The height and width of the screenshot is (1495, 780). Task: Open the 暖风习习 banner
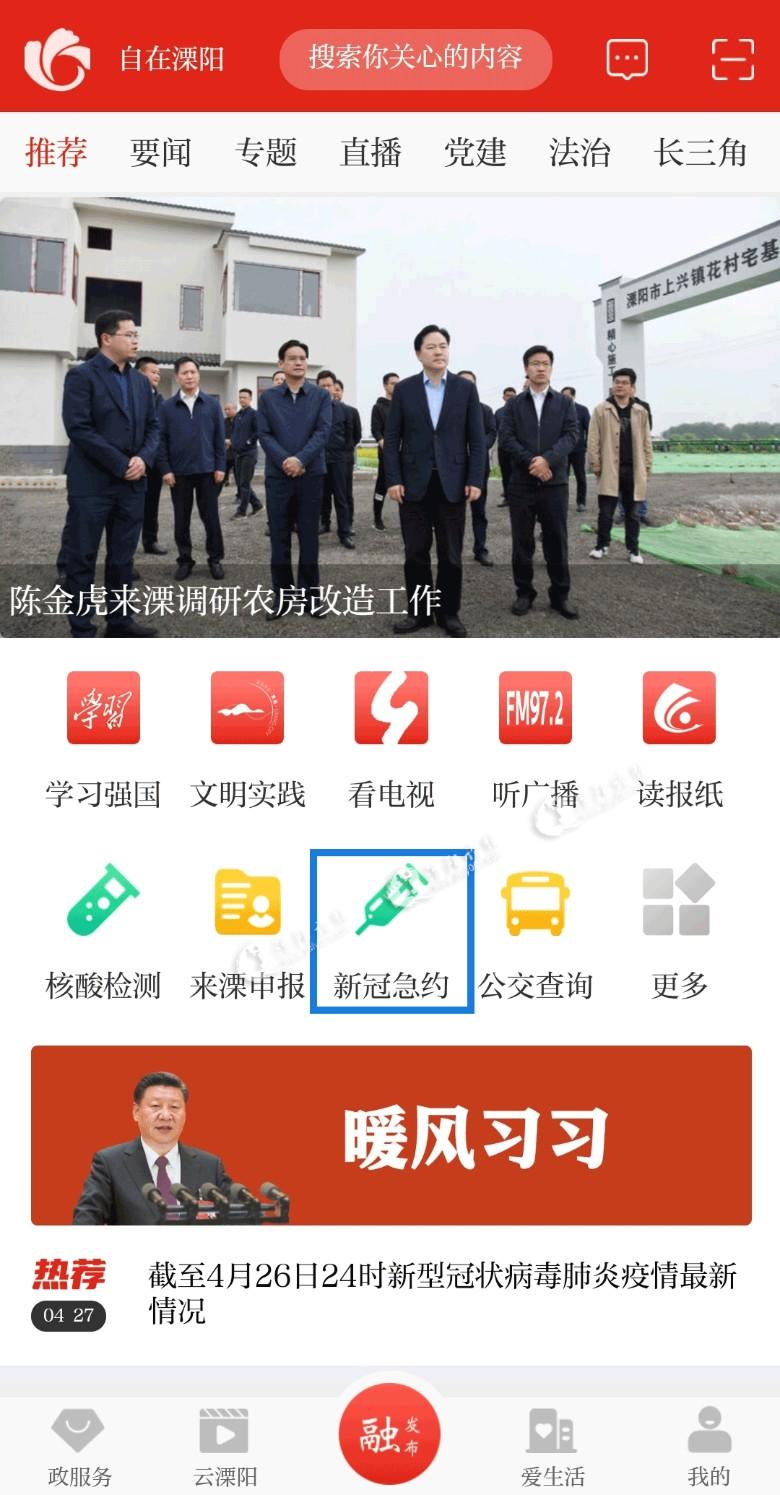click(x=391, y=1135)
